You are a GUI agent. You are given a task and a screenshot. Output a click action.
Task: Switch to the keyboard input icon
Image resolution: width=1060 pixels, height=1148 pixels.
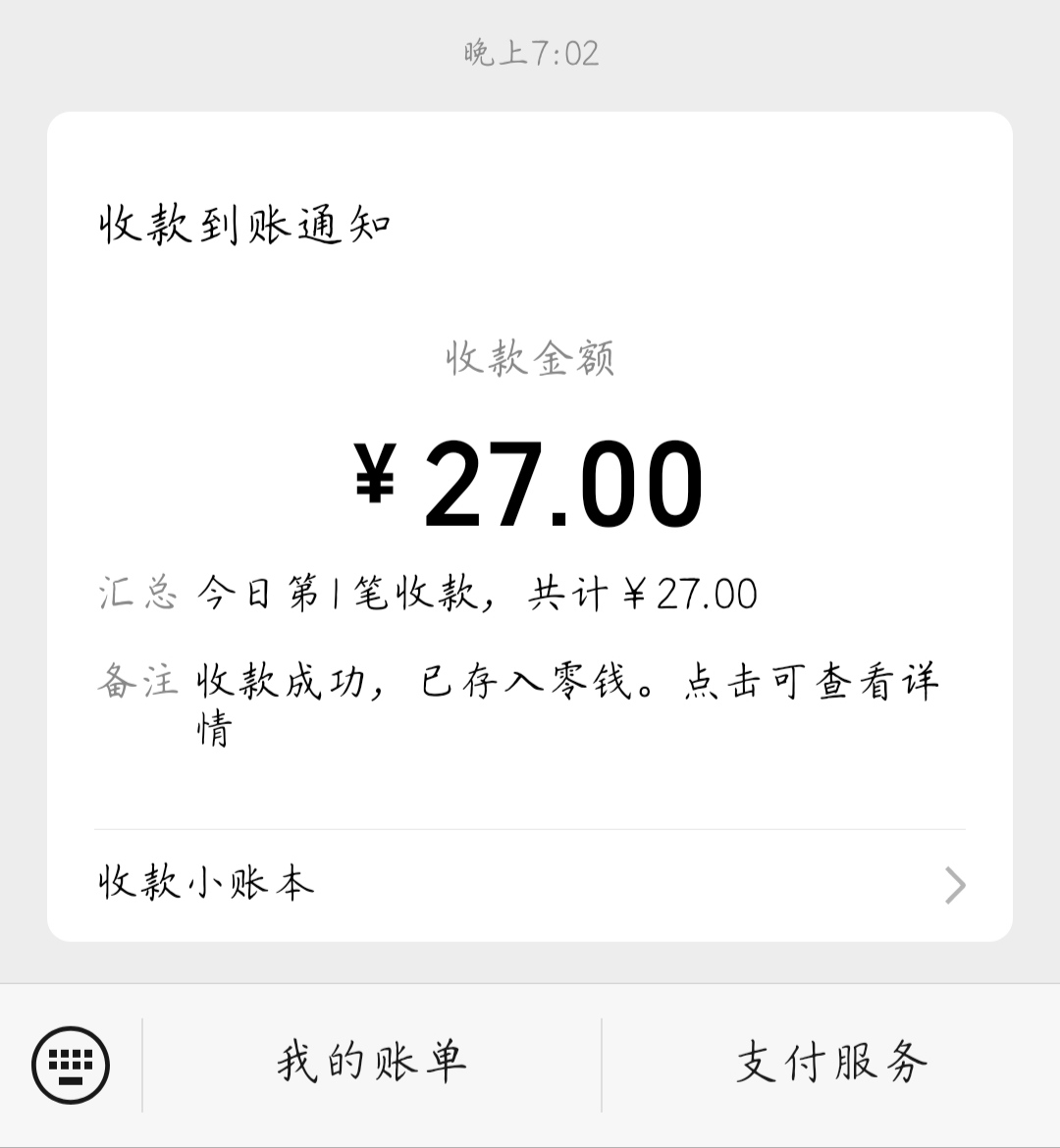(71, 1065)
